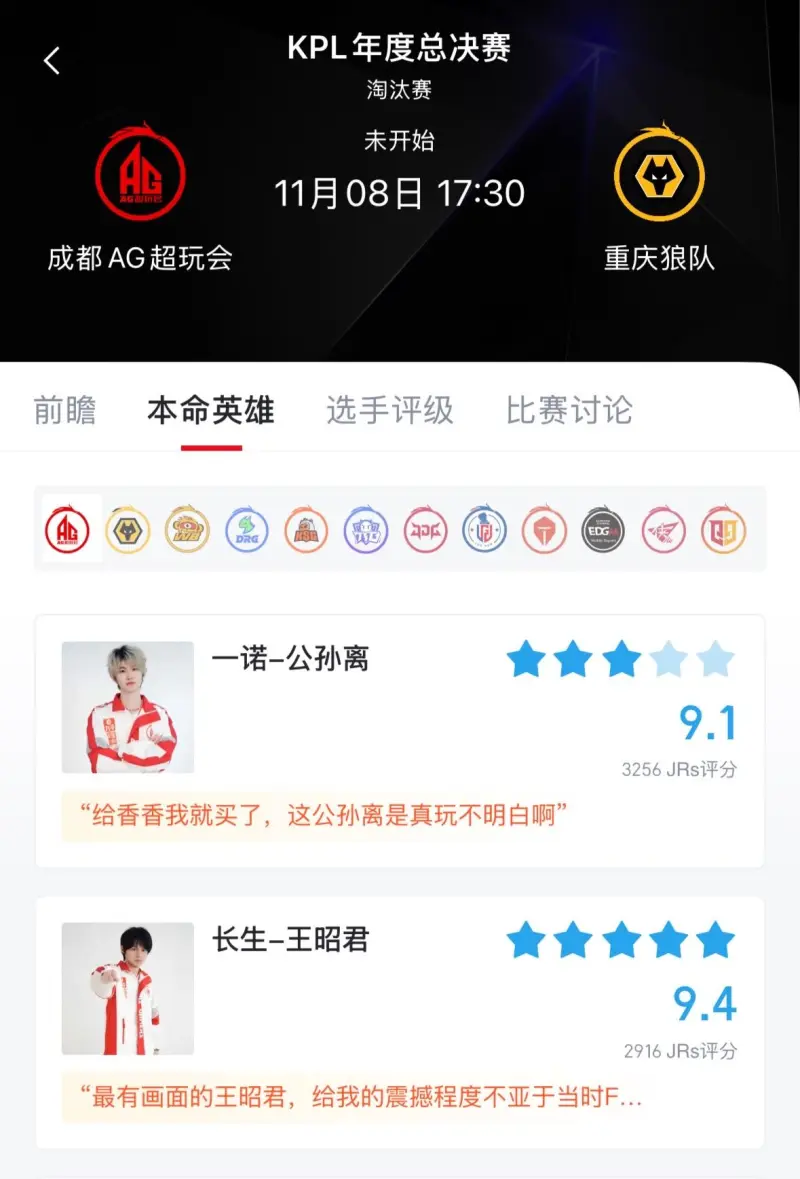View the 比赛讨论 tab

coord(569,410)
